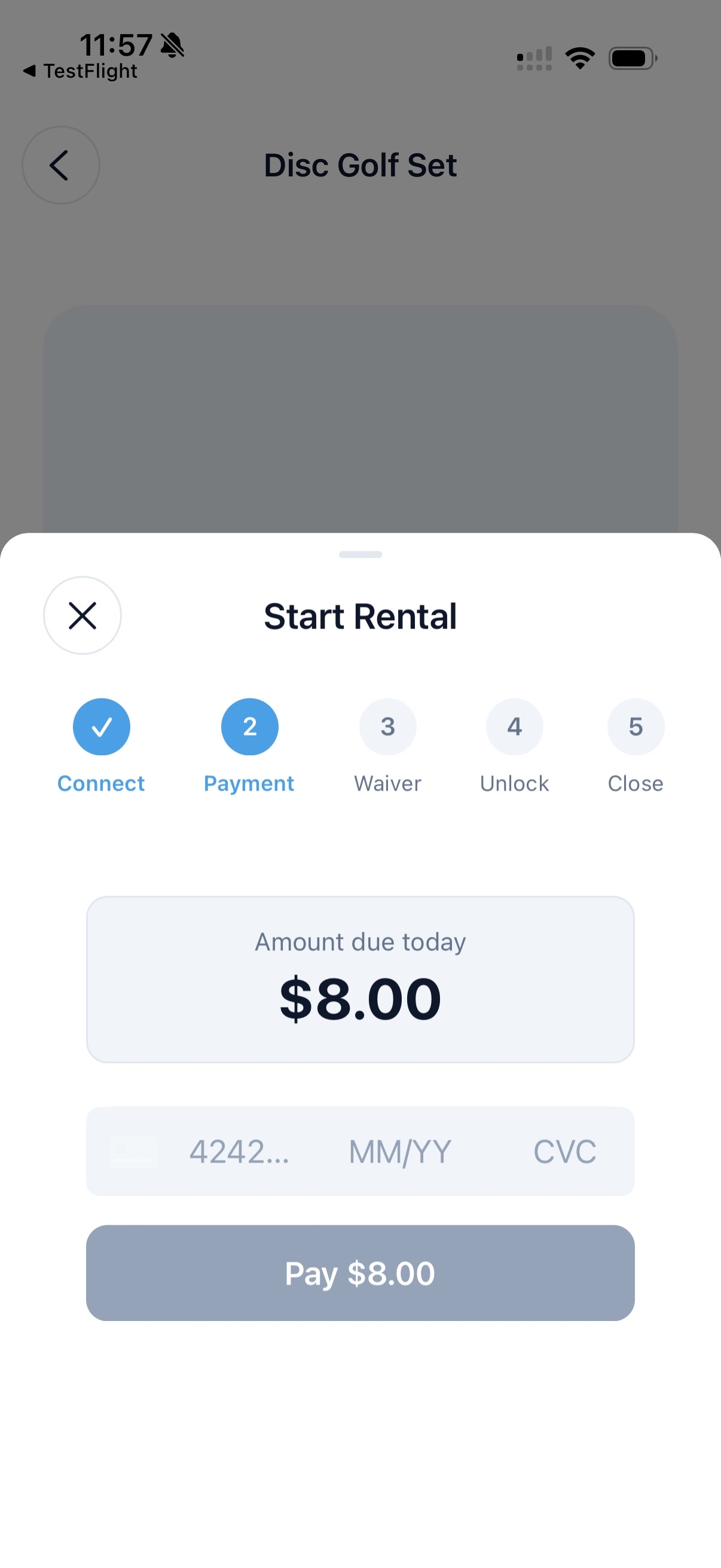The height and width of the screenshot is (1568, 721).
Task: Tap the Connect label
Action: 101,783
